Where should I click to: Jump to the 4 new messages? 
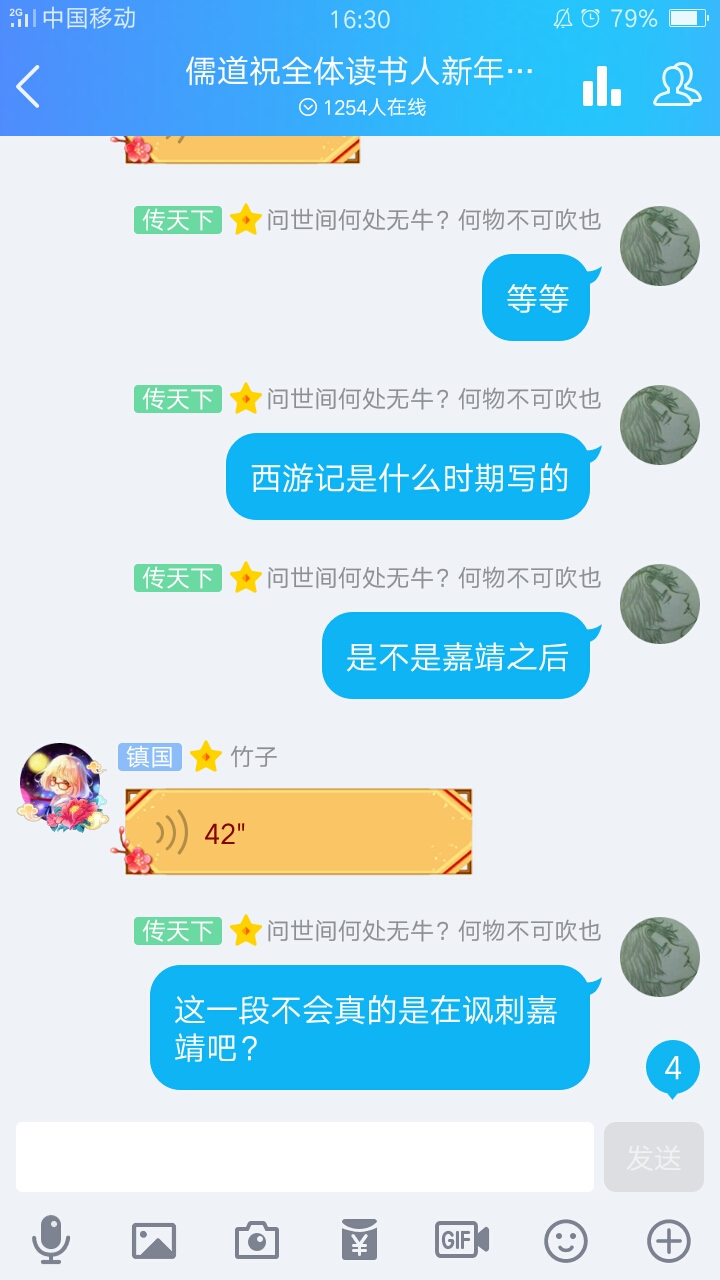[x=673, y=1069]
